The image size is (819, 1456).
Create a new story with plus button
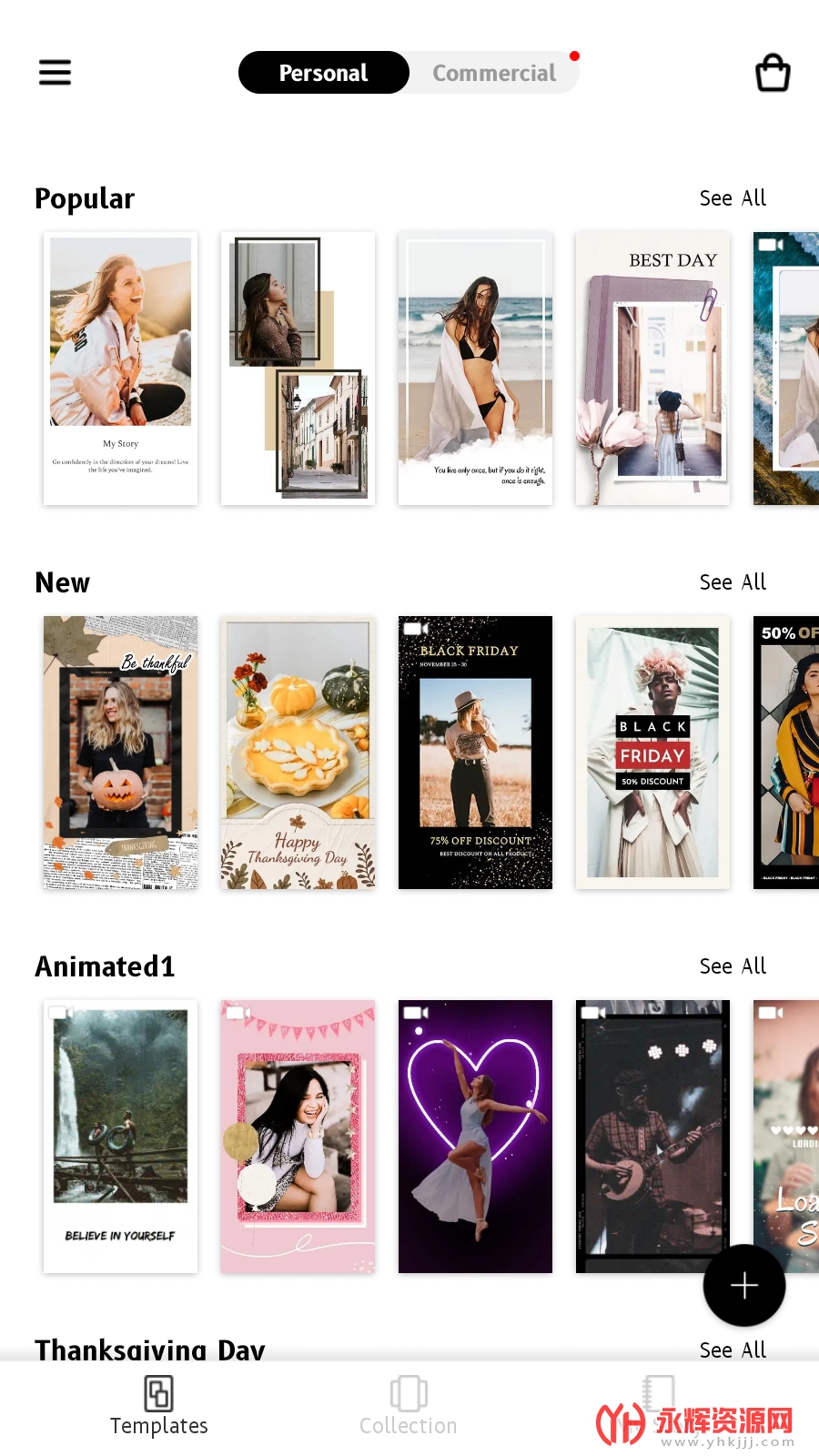pyautogui.click(x=744, y=1285)
